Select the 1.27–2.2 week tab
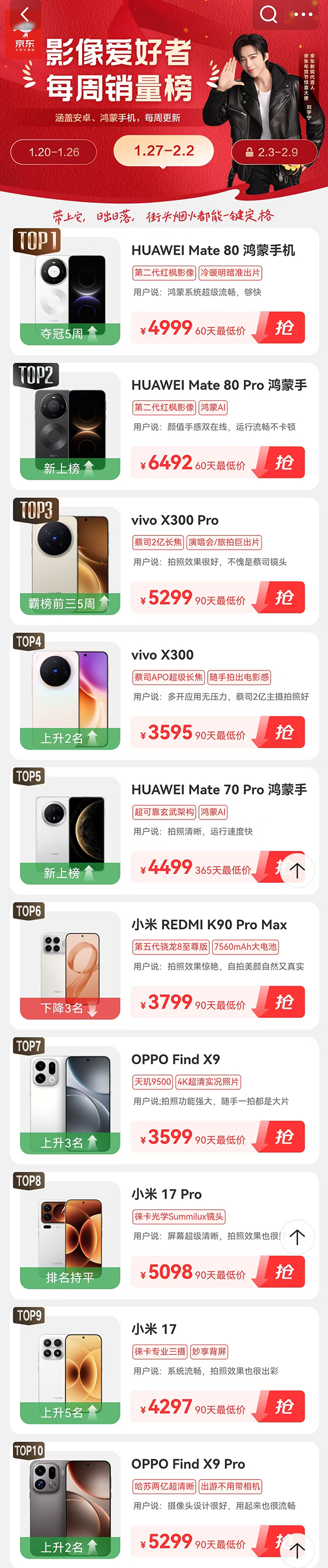 [163, 151]
